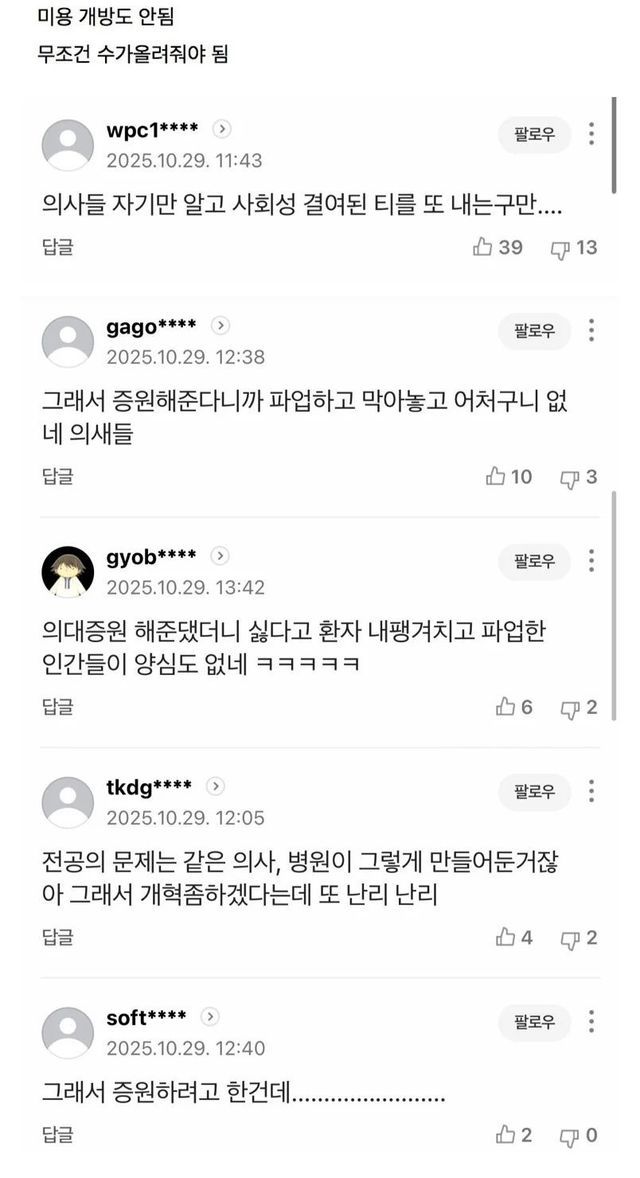Follow user gago****
The image size is (640, 1178).
535,332
